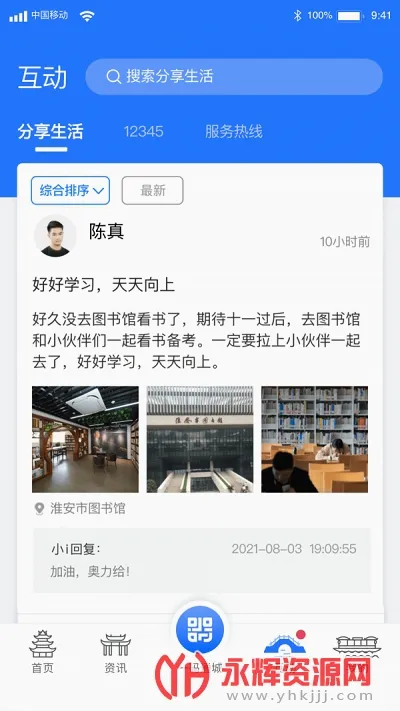Expand the 综合排序 sort dropdown
Screen dimensions: 400x711
pyautogui.click(x=70, y=190)
